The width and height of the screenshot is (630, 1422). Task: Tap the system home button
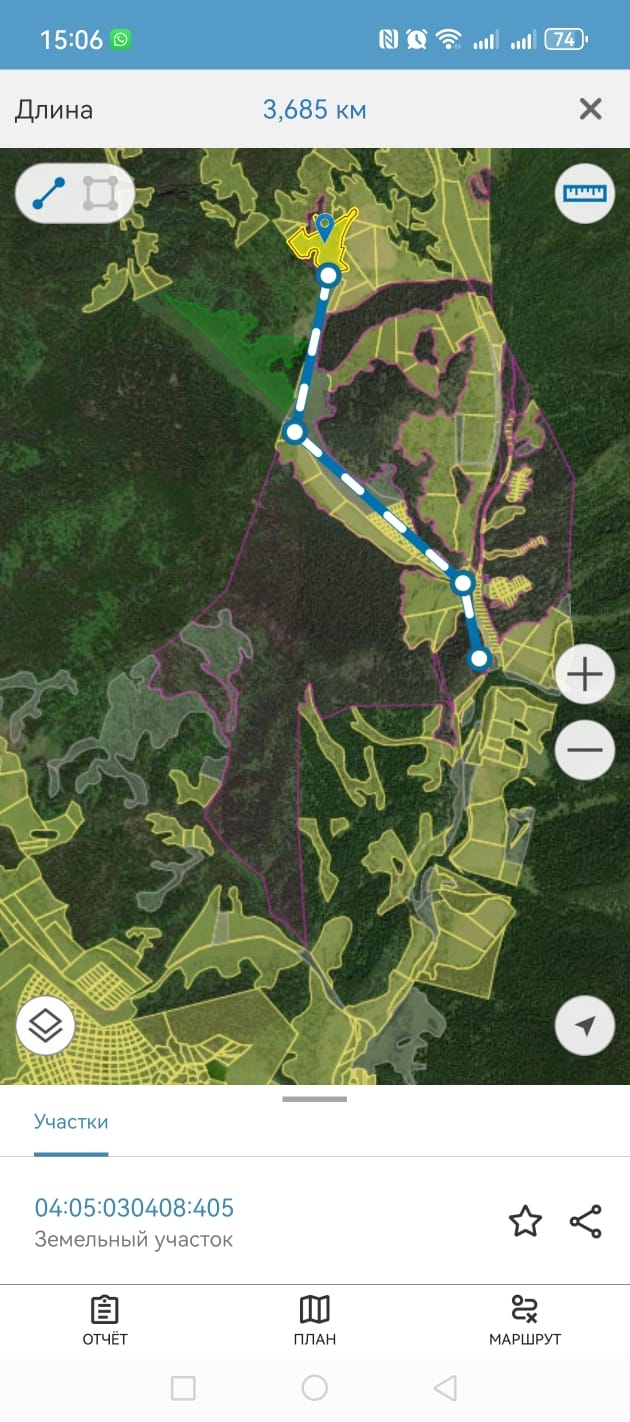tap(315, 1387)
